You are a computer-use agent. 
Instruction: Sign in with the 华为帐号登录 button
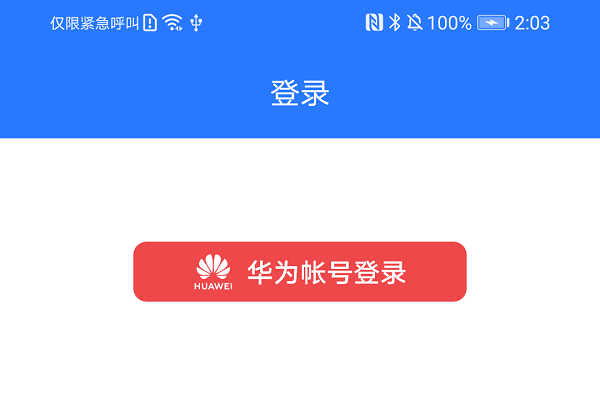click(x=300, y=272)
